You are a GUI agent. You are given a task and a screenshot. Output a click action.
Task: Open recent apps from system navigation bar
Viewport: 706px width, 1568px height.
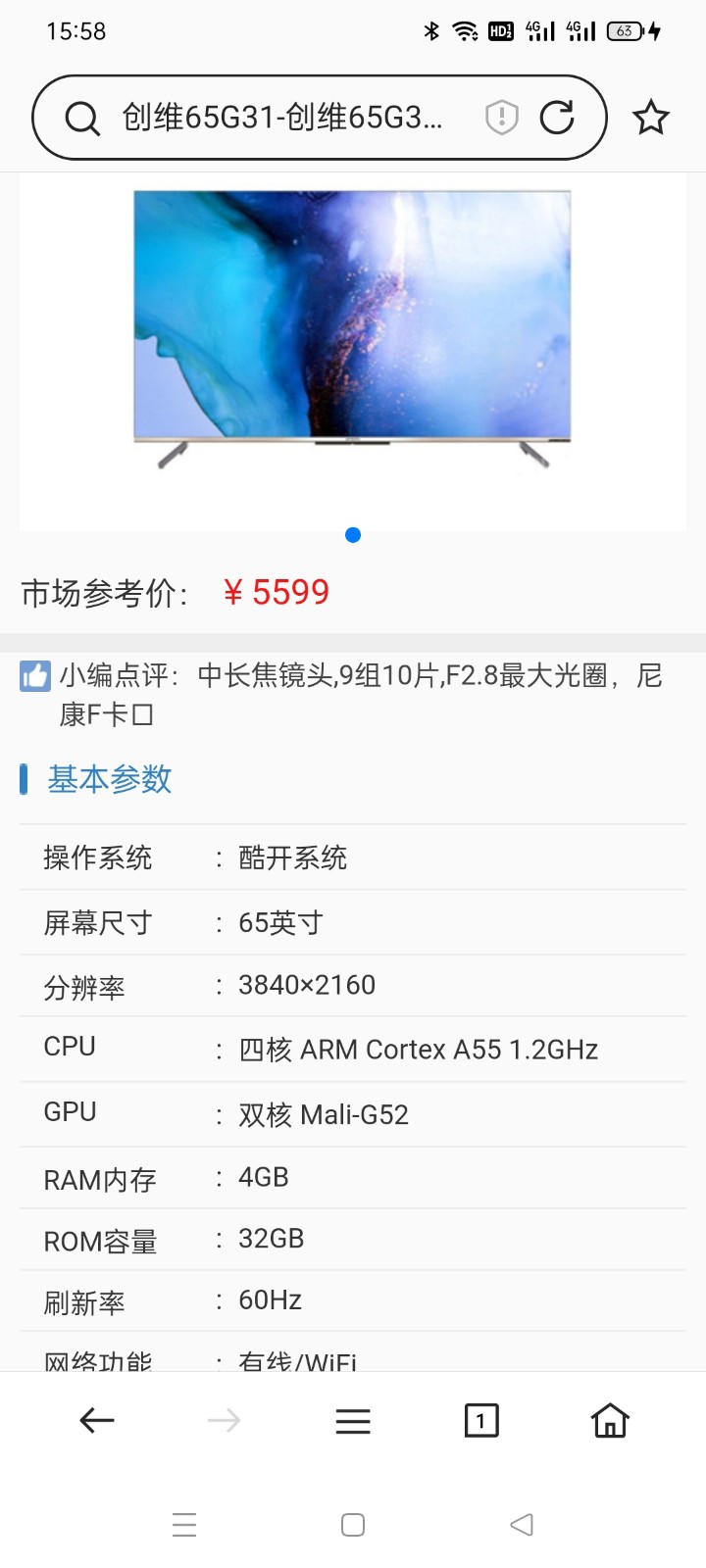(x=184, y=1525)
